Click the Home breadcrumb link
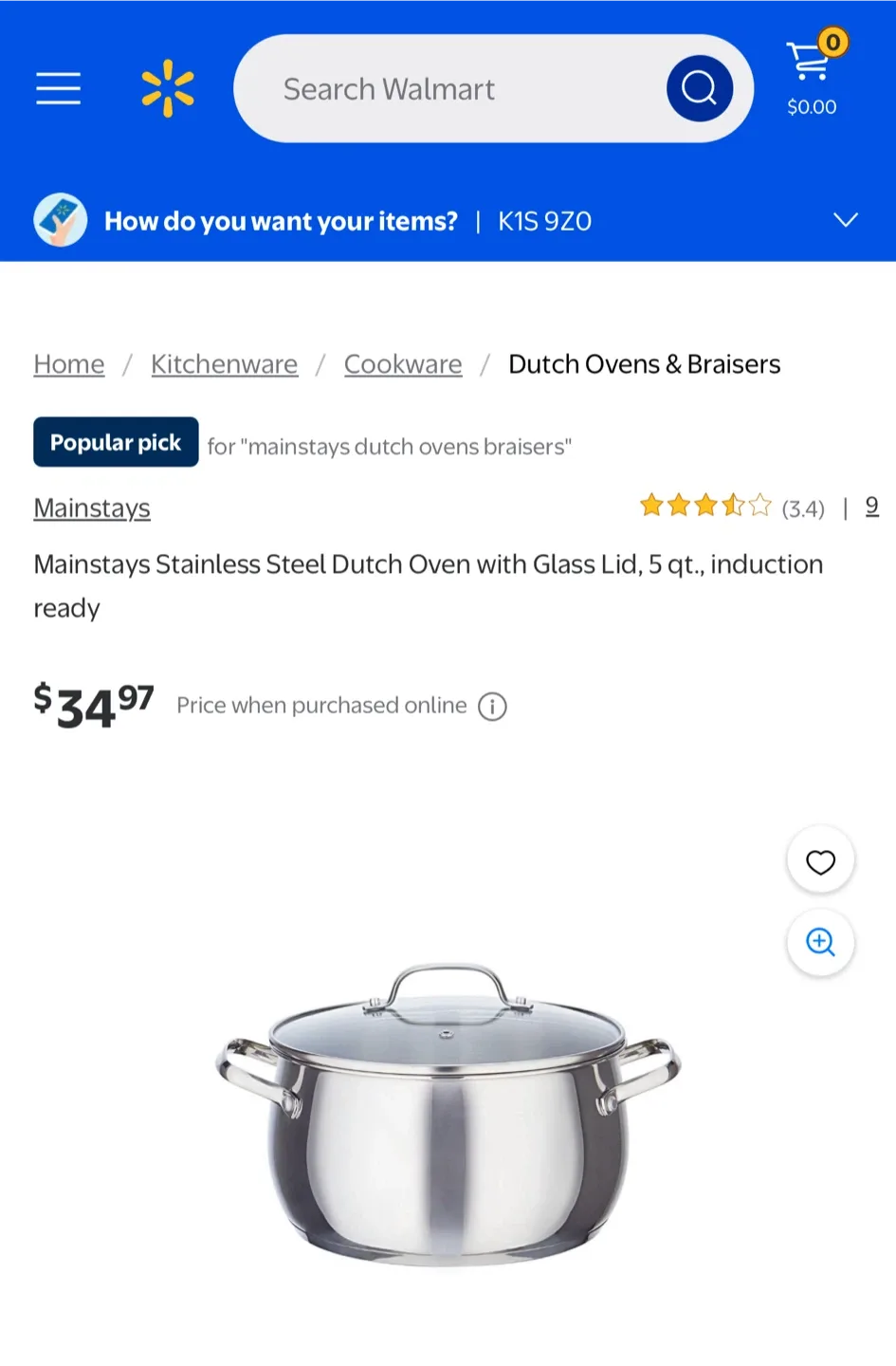The height and width of the screenshot is (1366, 896). click(x=68, y=363)
